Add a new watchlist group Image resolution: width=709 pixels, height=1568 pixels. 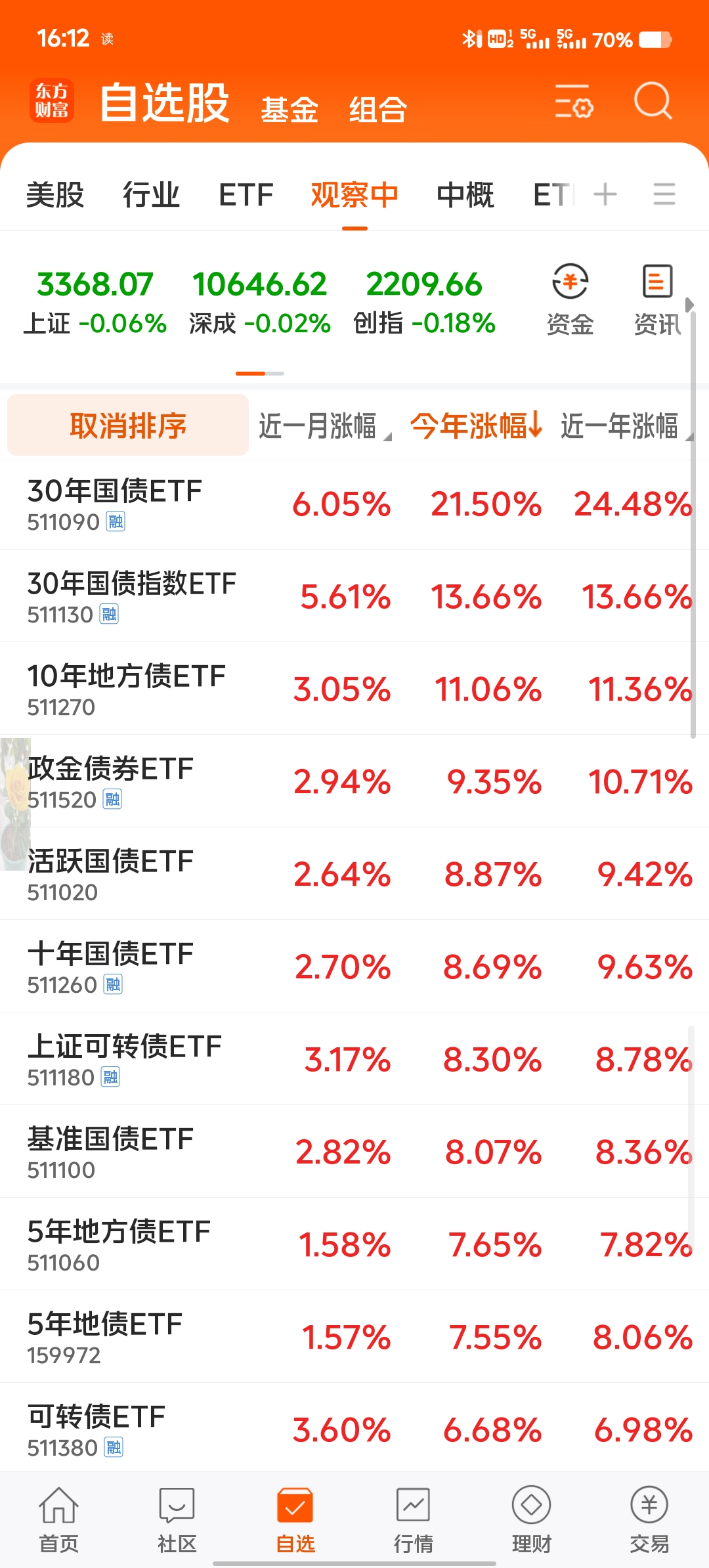pos(605,195)
